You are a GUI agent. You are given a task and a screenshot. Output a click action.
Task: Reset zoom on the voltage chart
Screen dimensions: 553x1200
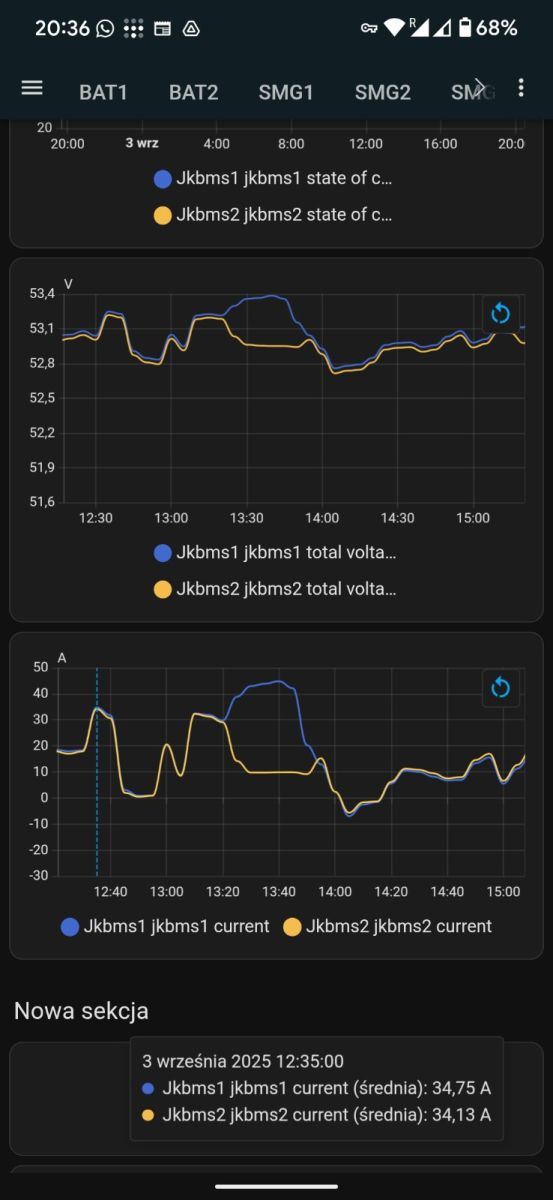(501, 314)
